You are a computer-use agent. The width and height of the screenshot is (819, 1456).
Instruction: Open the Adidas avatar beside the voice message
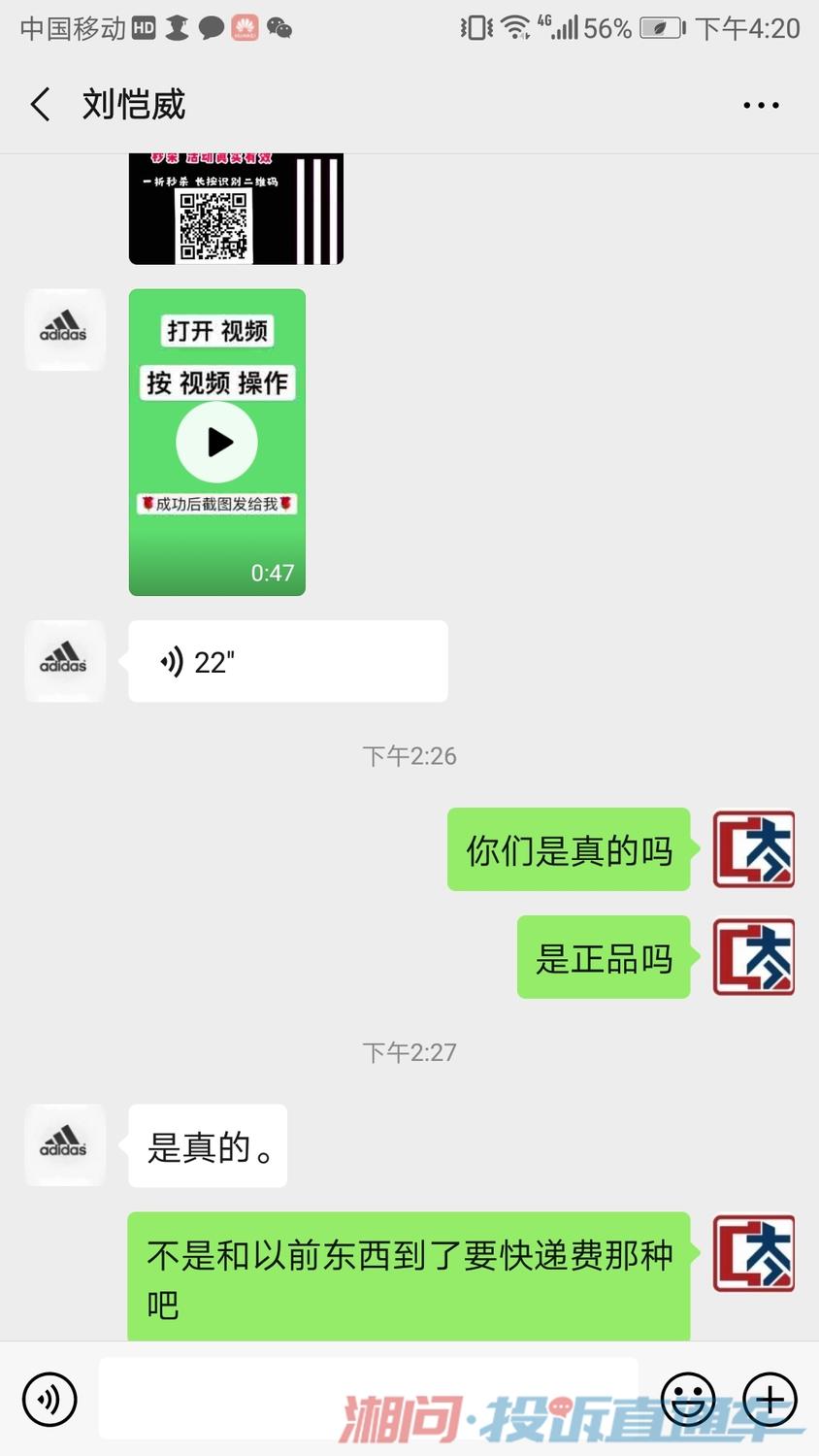click(64, 661)
